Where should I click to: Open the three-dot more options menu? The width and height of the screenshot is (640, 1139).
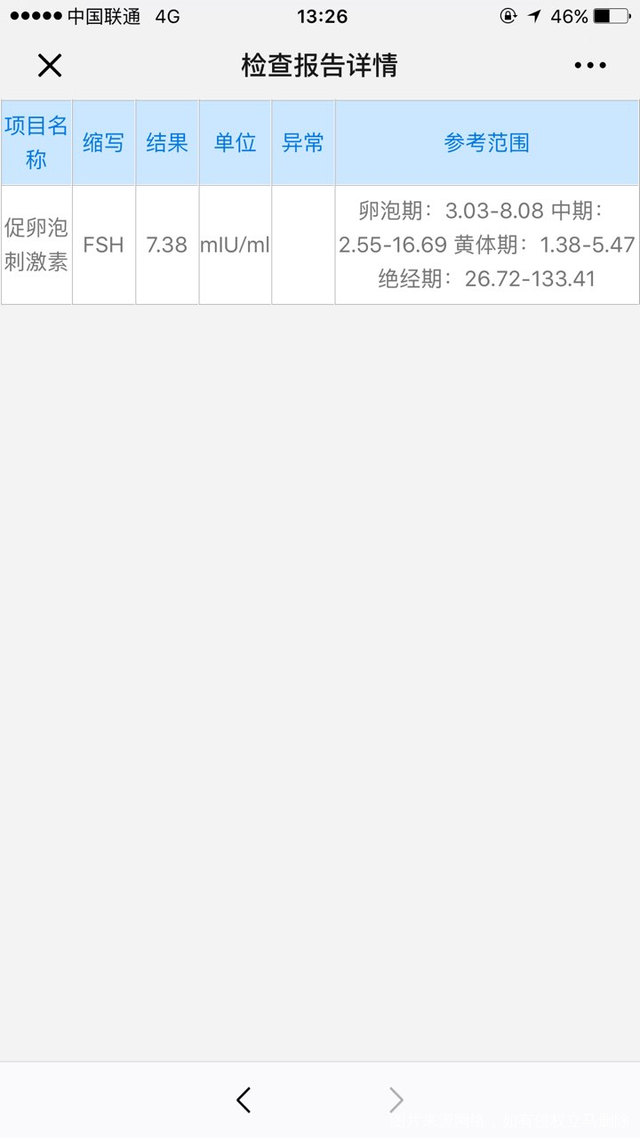point(590,66)
